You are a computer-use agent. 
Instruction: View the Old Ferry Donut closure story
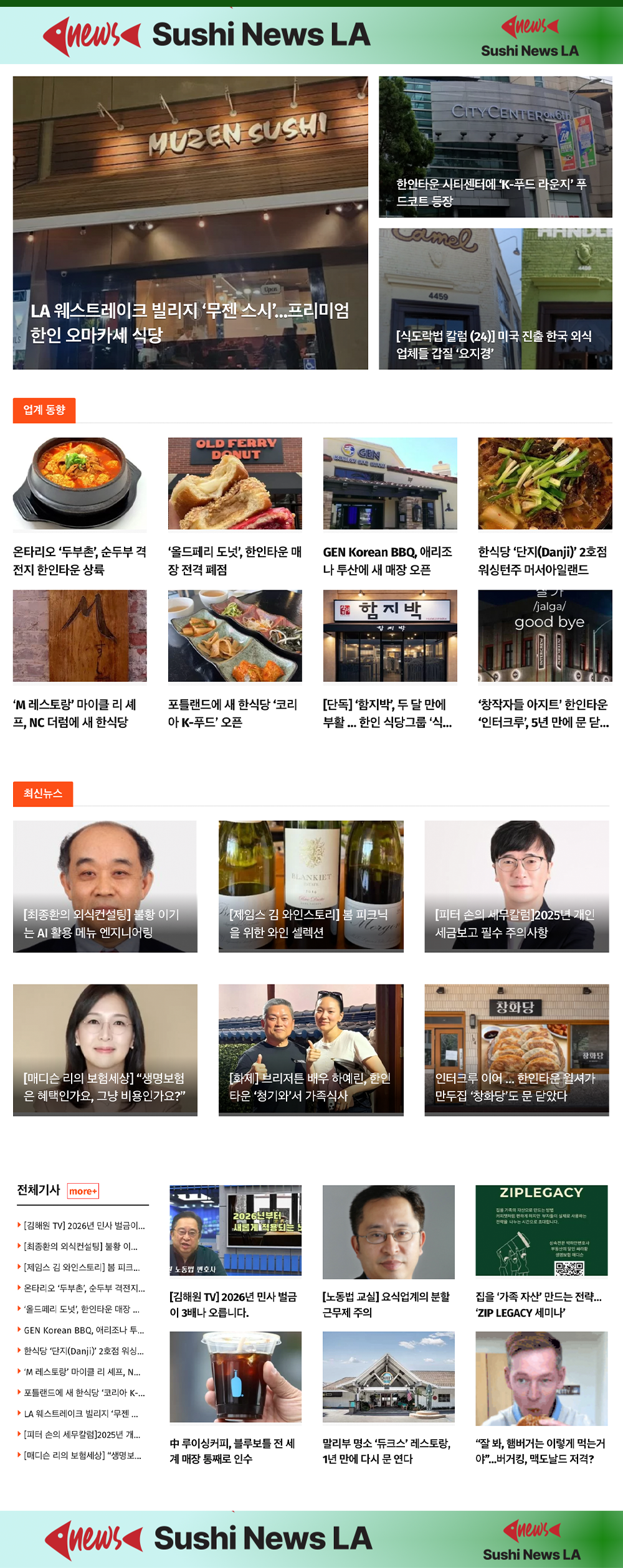(235, 560)
